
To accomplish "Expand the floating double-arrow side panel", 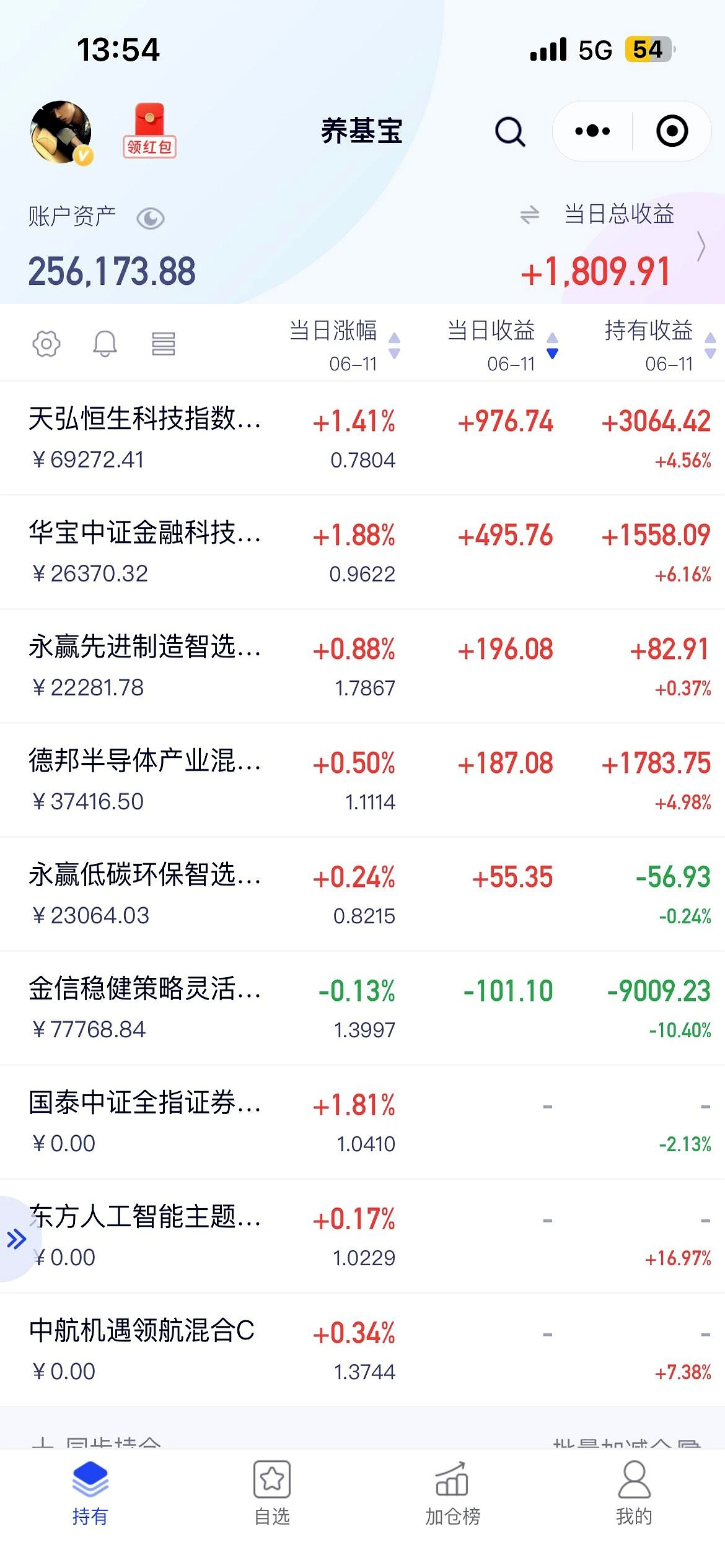I will pyautogui.click(x=16, y=1239).
